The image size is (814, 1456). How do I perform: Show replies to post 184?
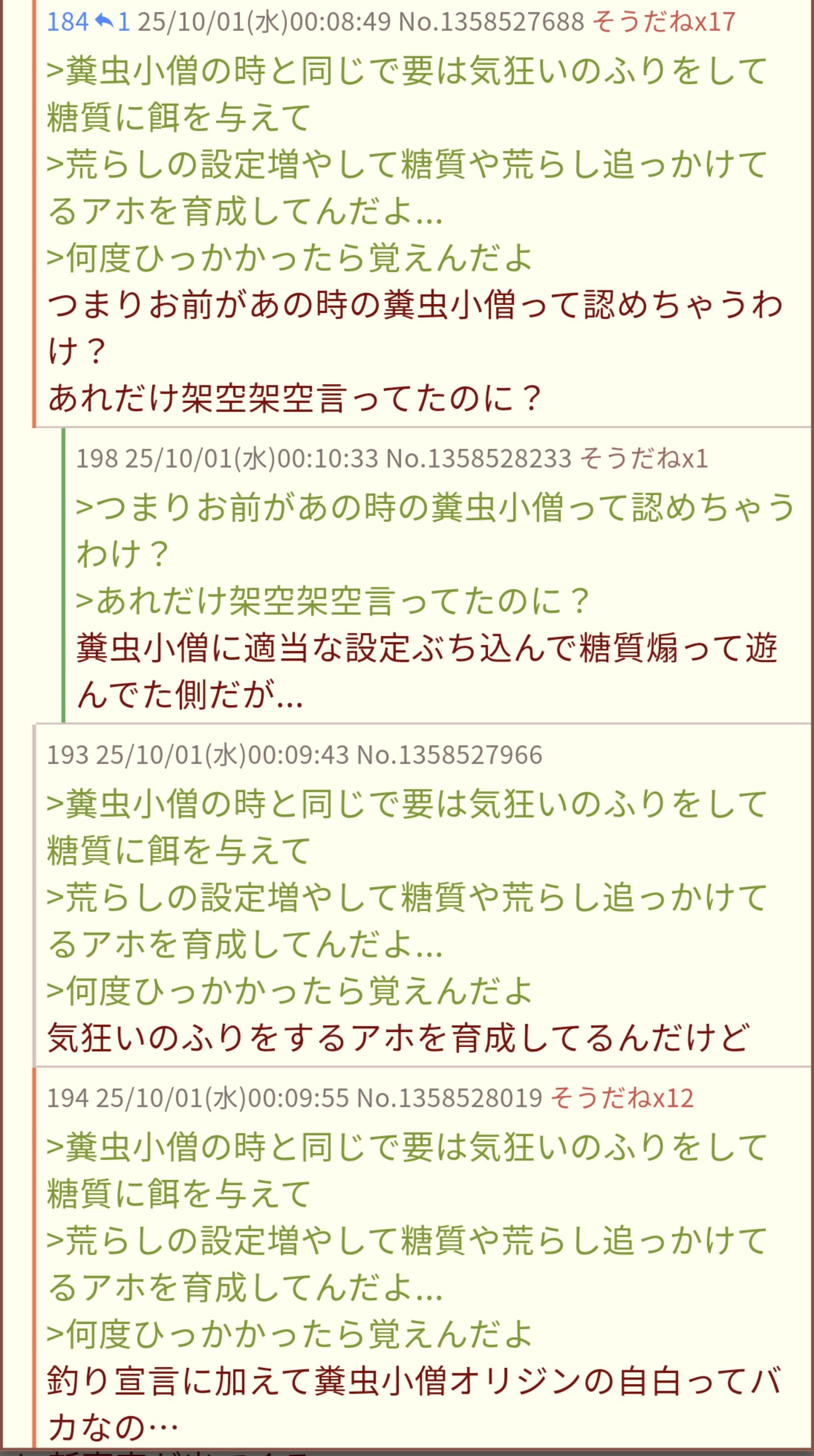pos(112,22)
